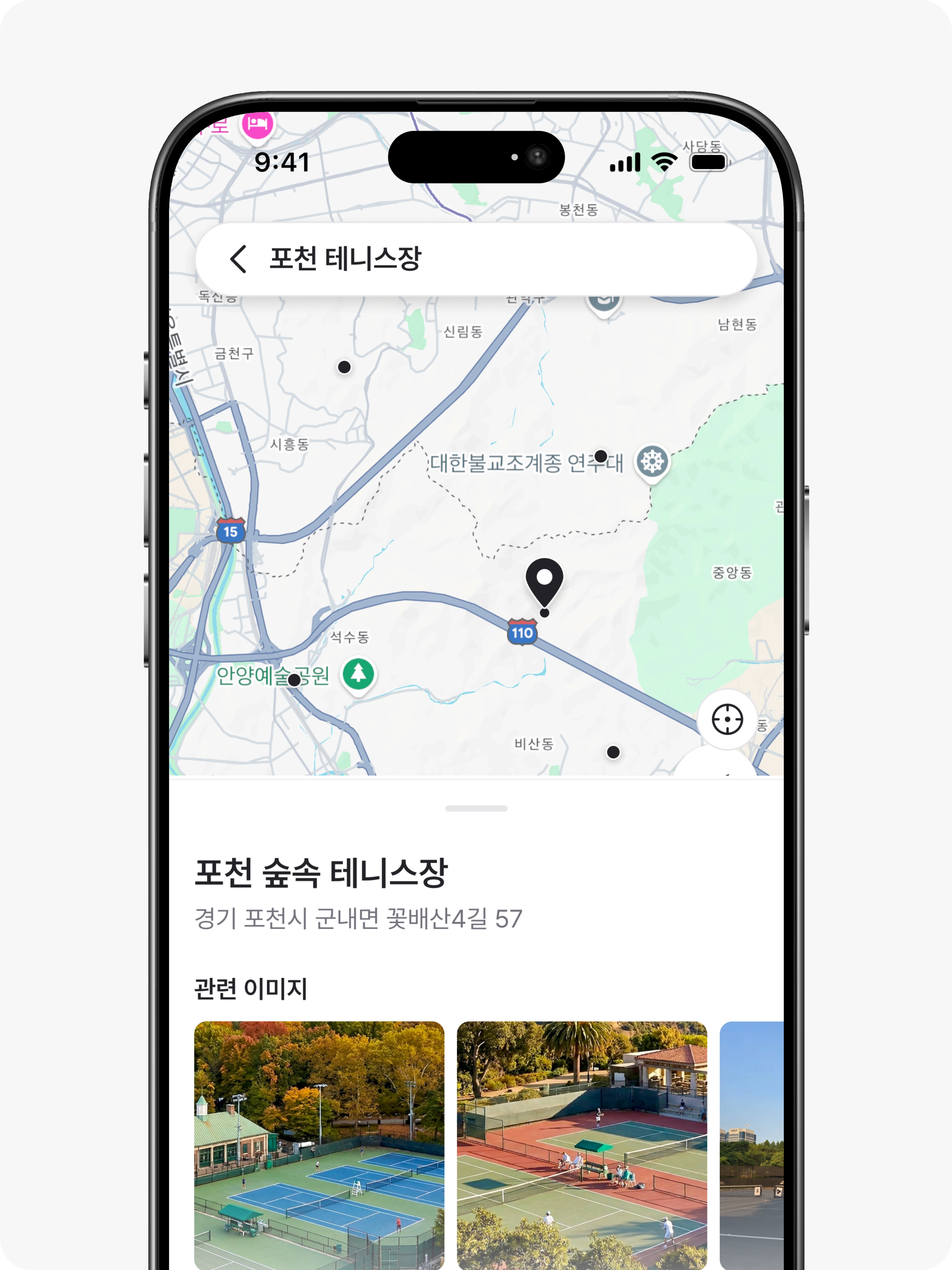The image size is (952, 1270).
Task: Open the 안양예술공원 park marker
Action: [x=359, y=674]
